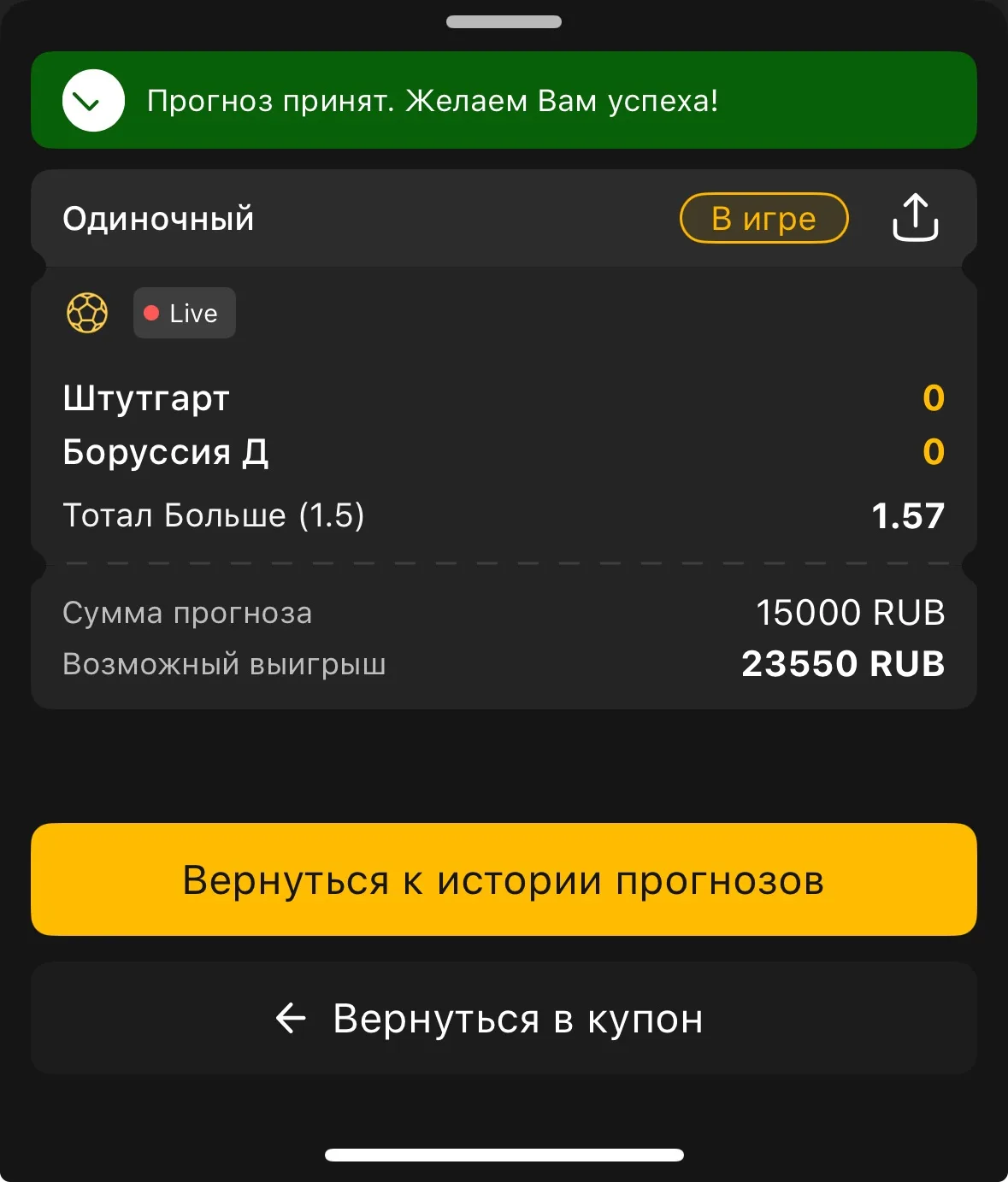Image resolution: width=1008 pixels, height=1182 pixels.
Task: Go back via Вернуться в купон
Action: pos(504,1018)
